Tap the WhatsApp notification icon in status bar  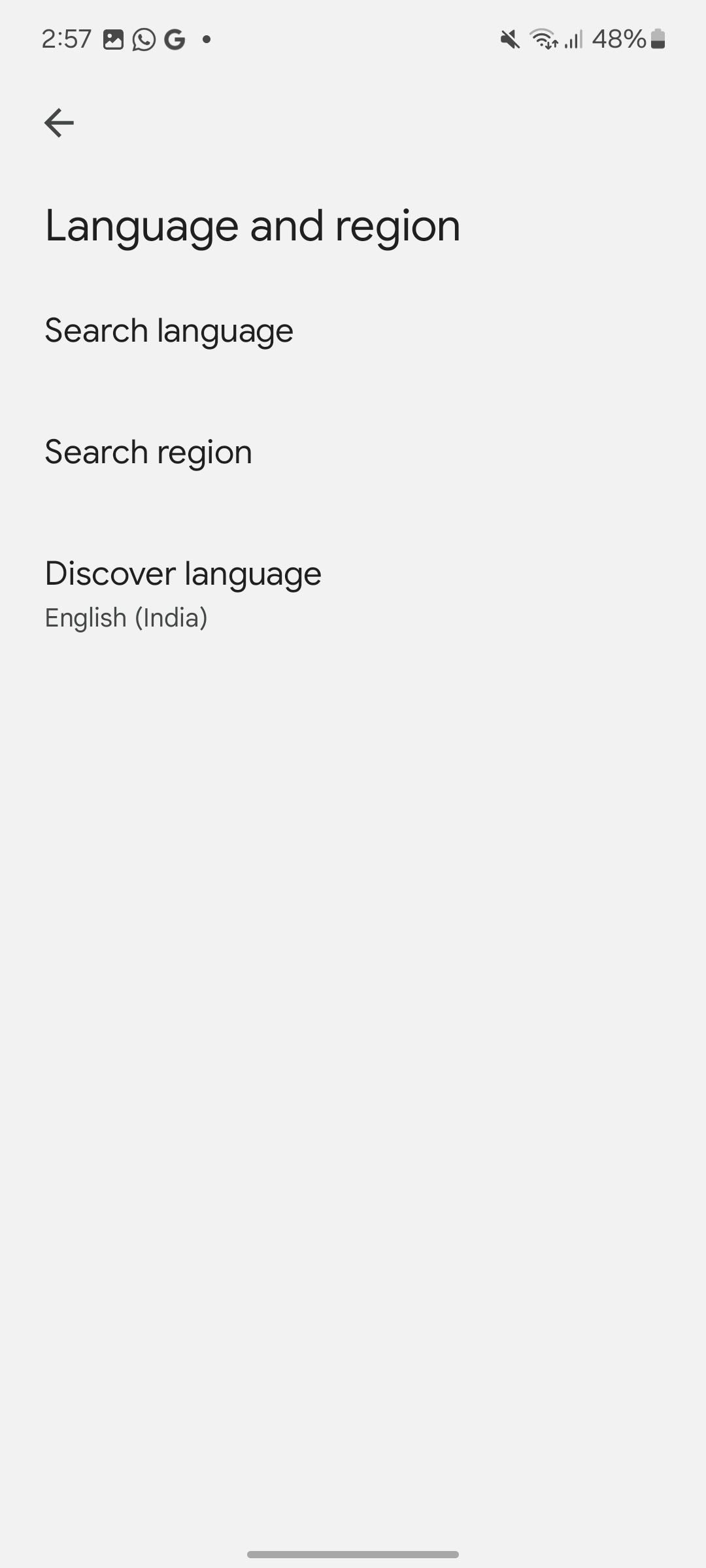143,40
